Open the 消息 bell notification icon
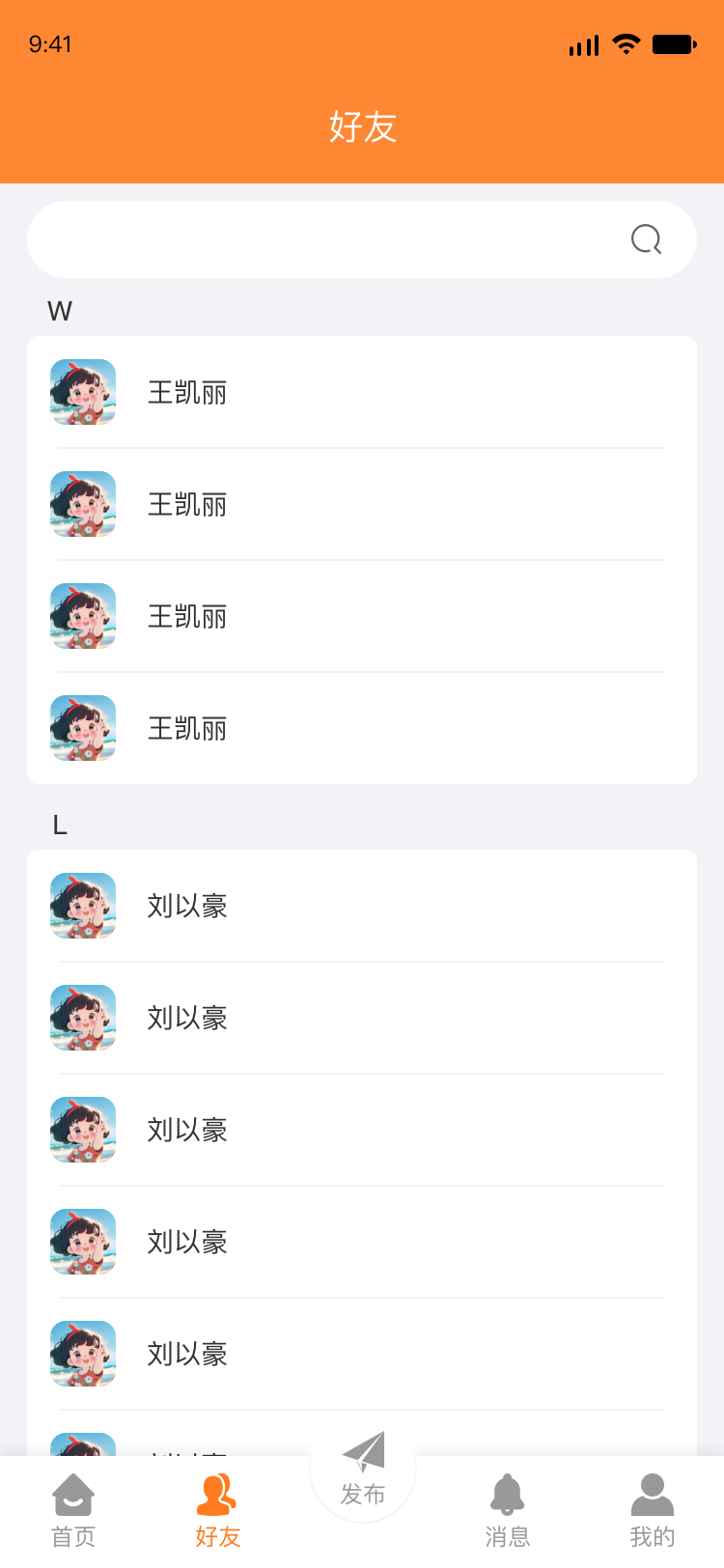 point(507,1492)
